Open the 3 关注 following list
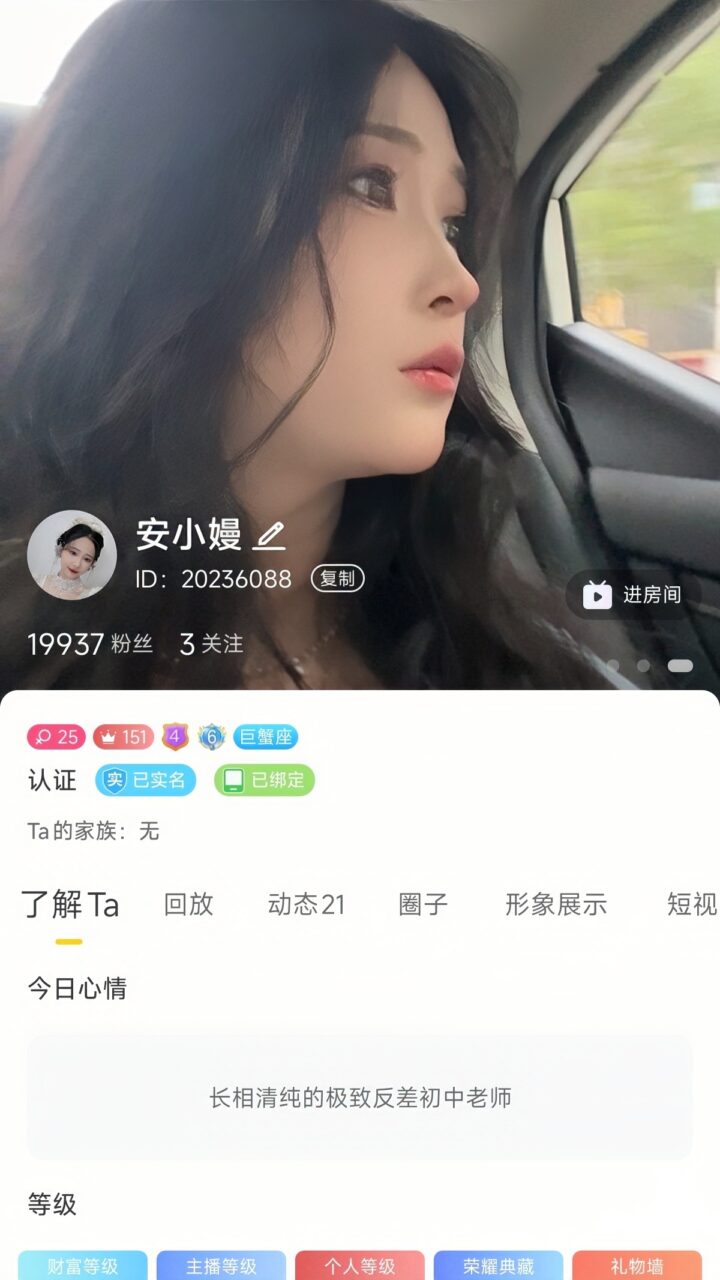The width and height of the screenshot is (720, 1280). (x=211, y=644)
